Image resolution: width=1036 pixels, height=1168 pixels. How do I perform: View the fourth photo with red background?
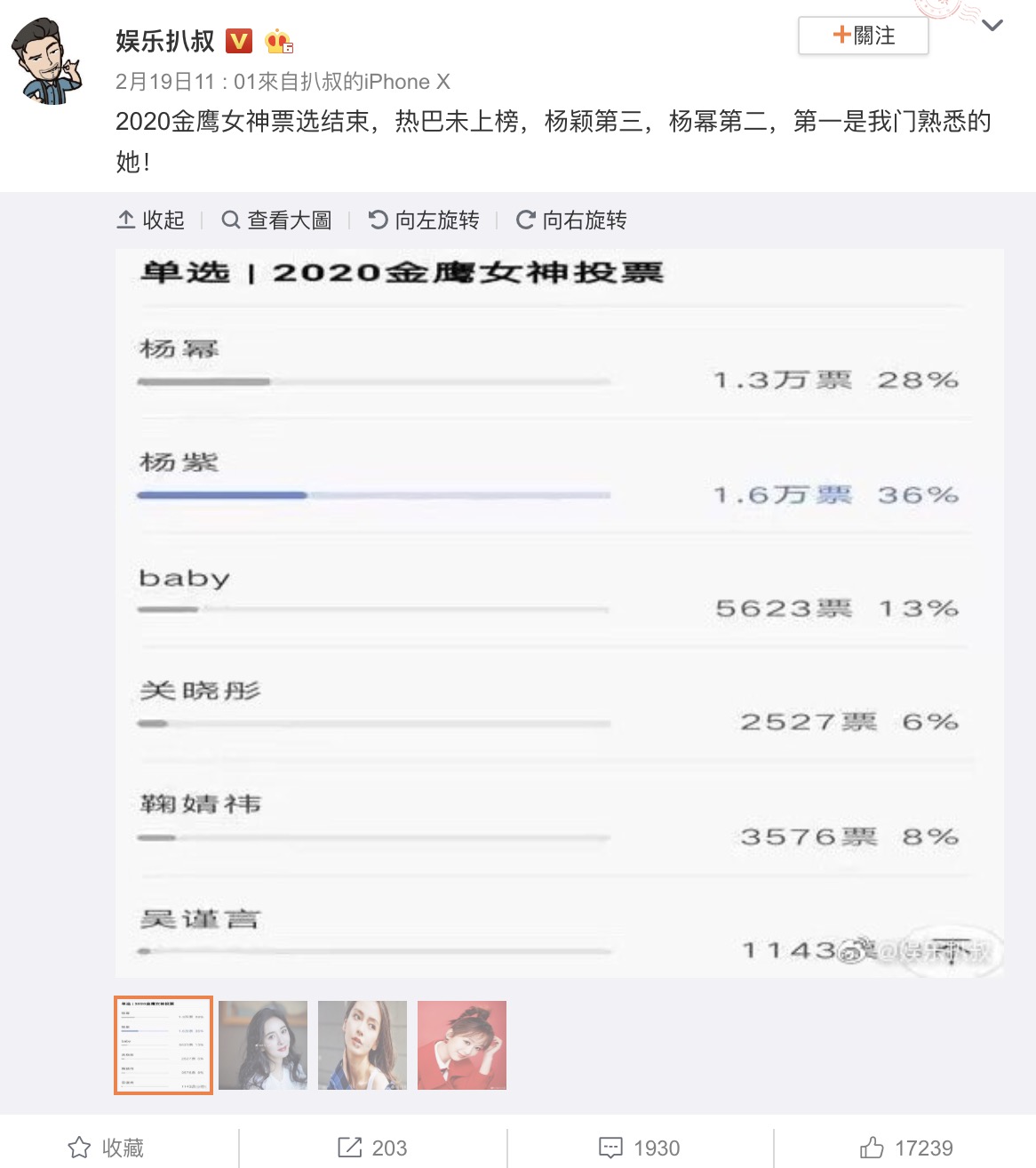point(462,1045)
